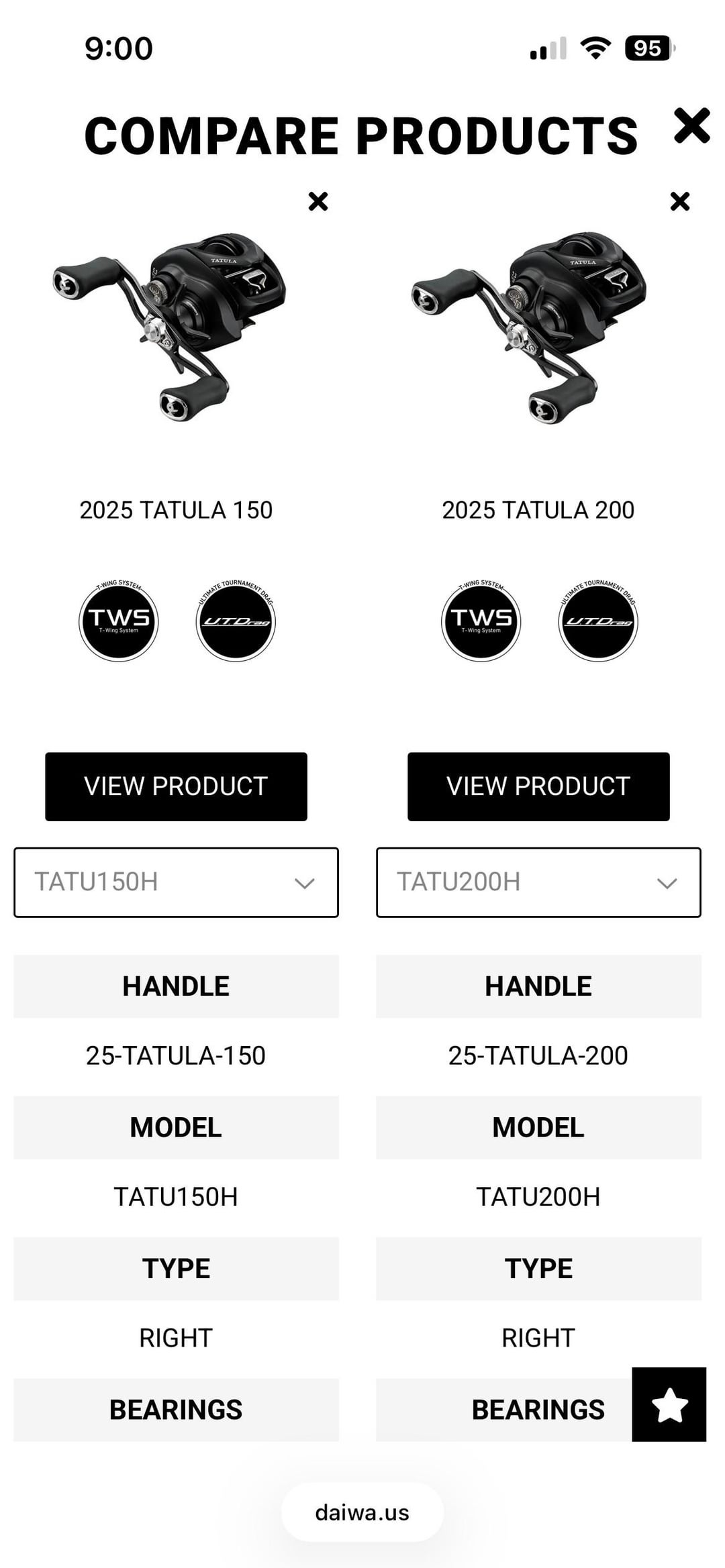This screenshot has width=725, height=1568.
Task: Remove 2025 Tatula 150 from comparison
Action: (318, 201)
